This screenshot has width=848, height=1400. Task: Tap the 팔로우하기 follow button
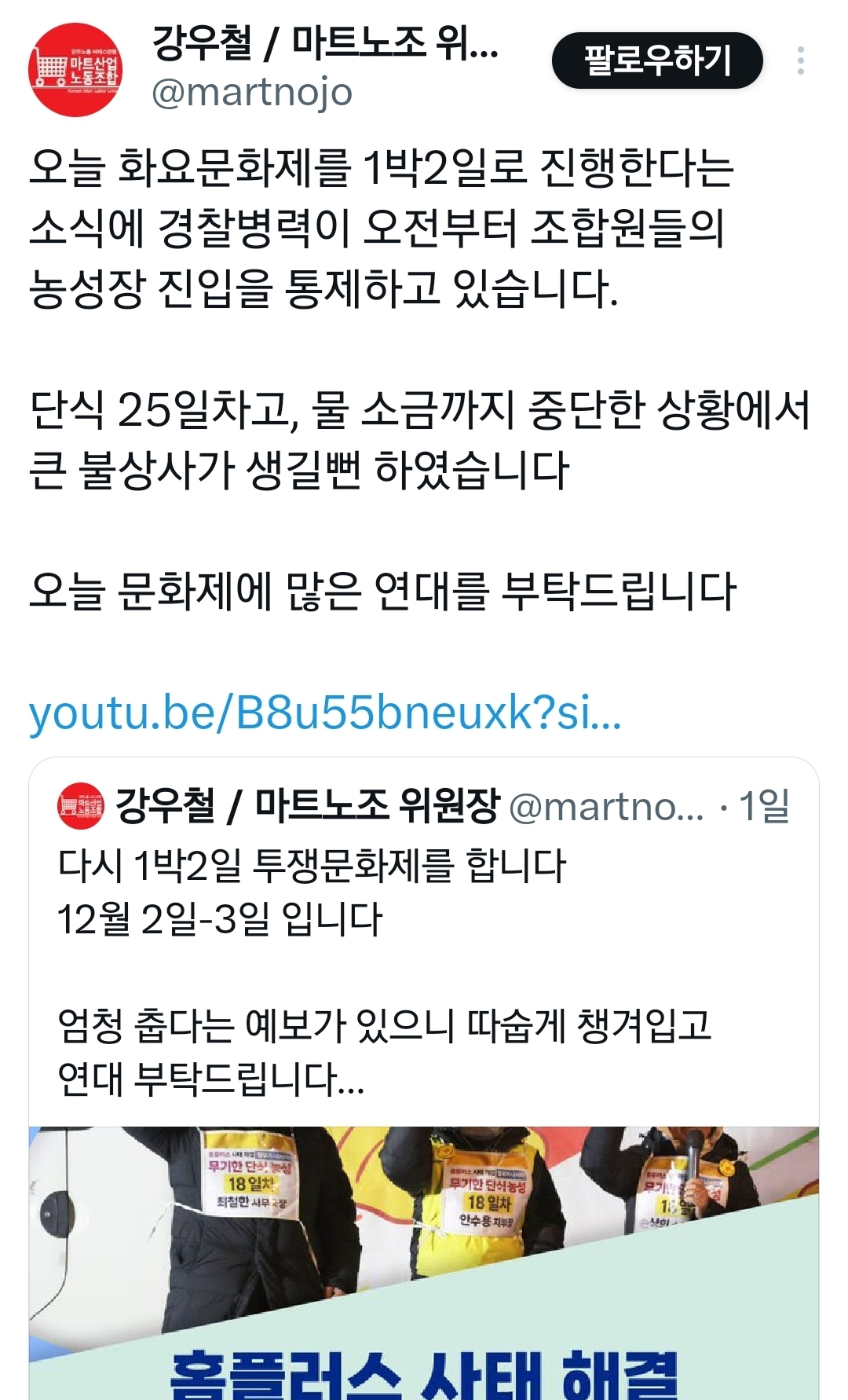point(657,60)
